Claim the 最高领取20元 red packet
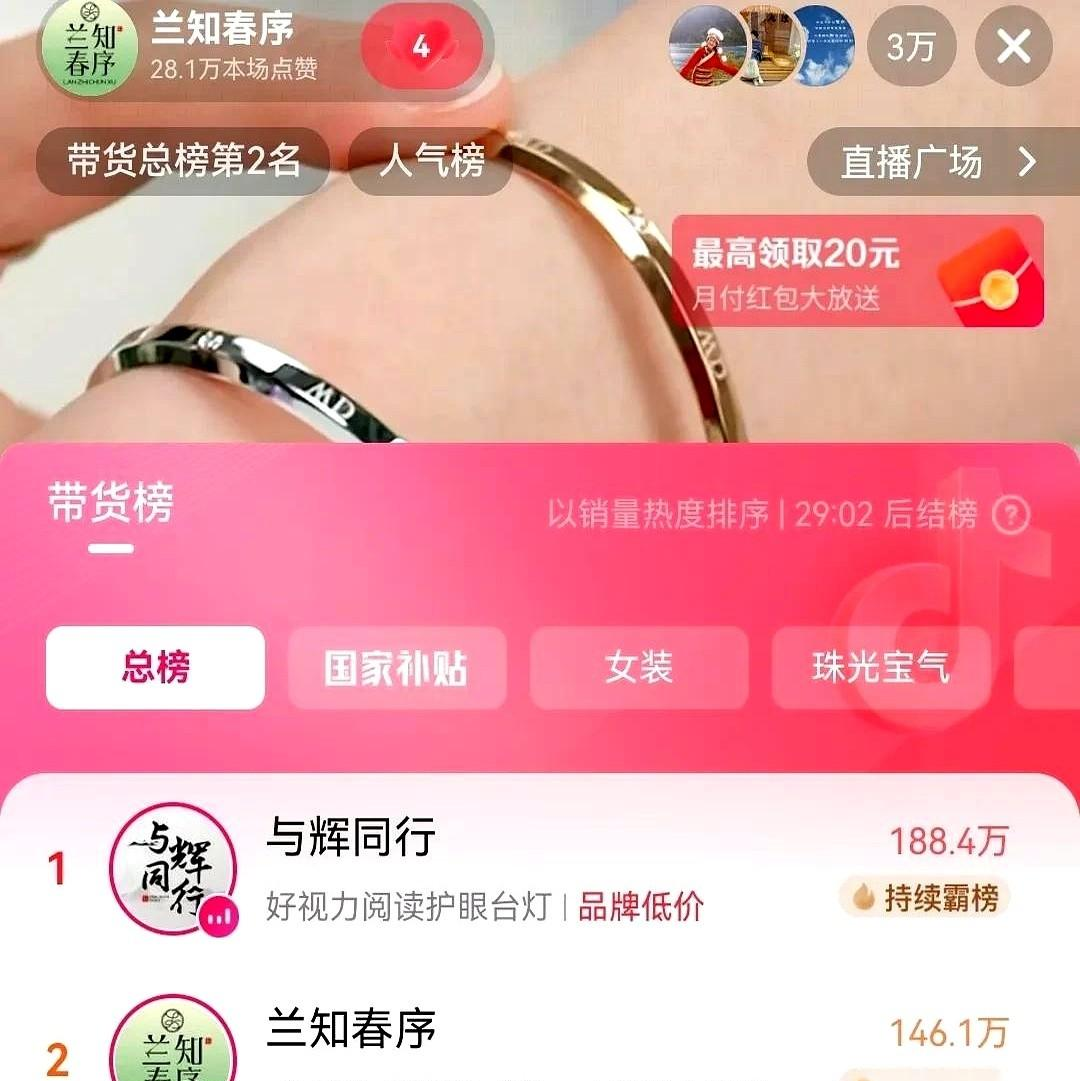 click(857, 271)
